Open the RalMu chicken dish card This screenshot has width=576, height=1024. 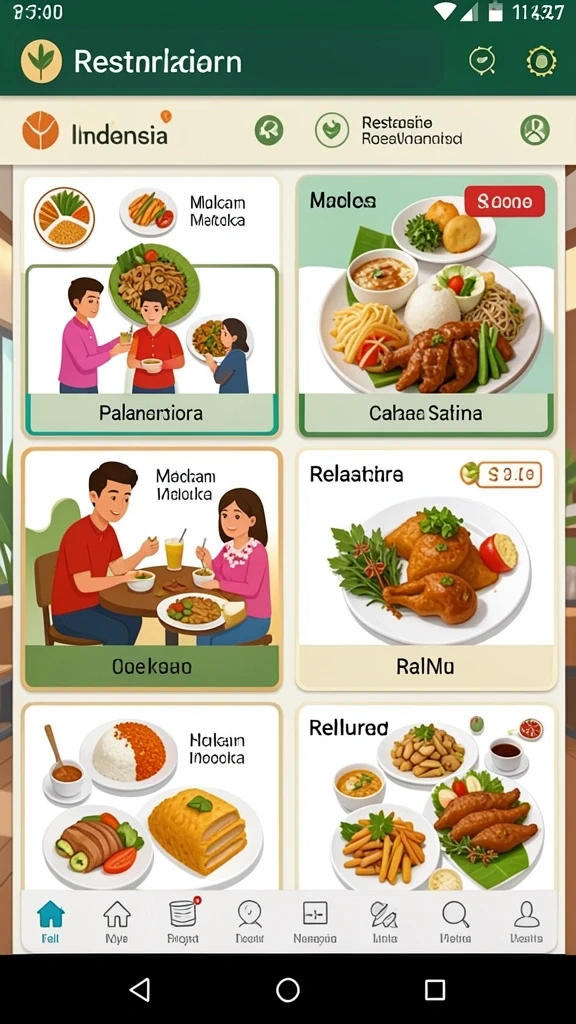tap(426, 568)
